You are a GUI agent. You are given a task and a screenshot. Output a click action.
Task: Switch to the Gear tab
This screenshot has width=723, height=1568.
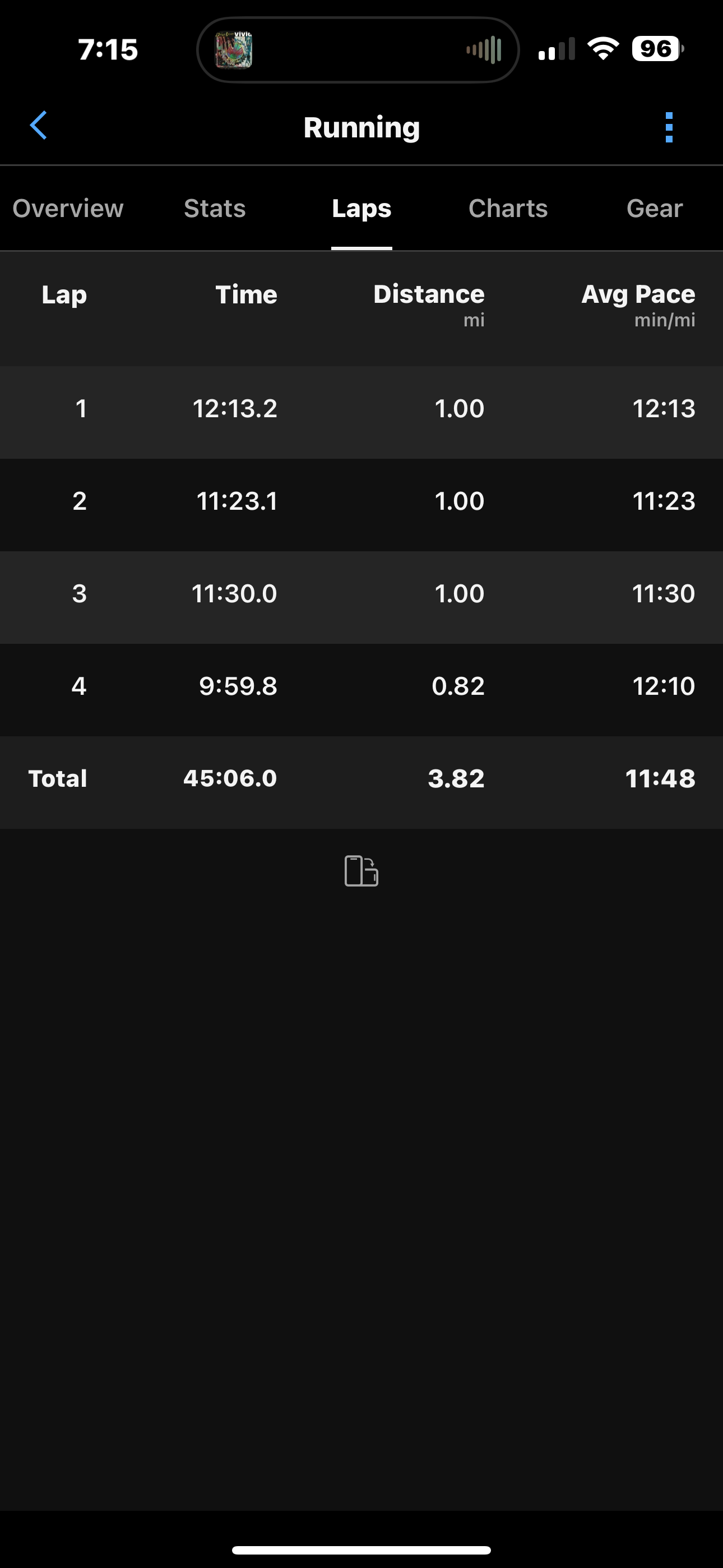coord(654,209)
